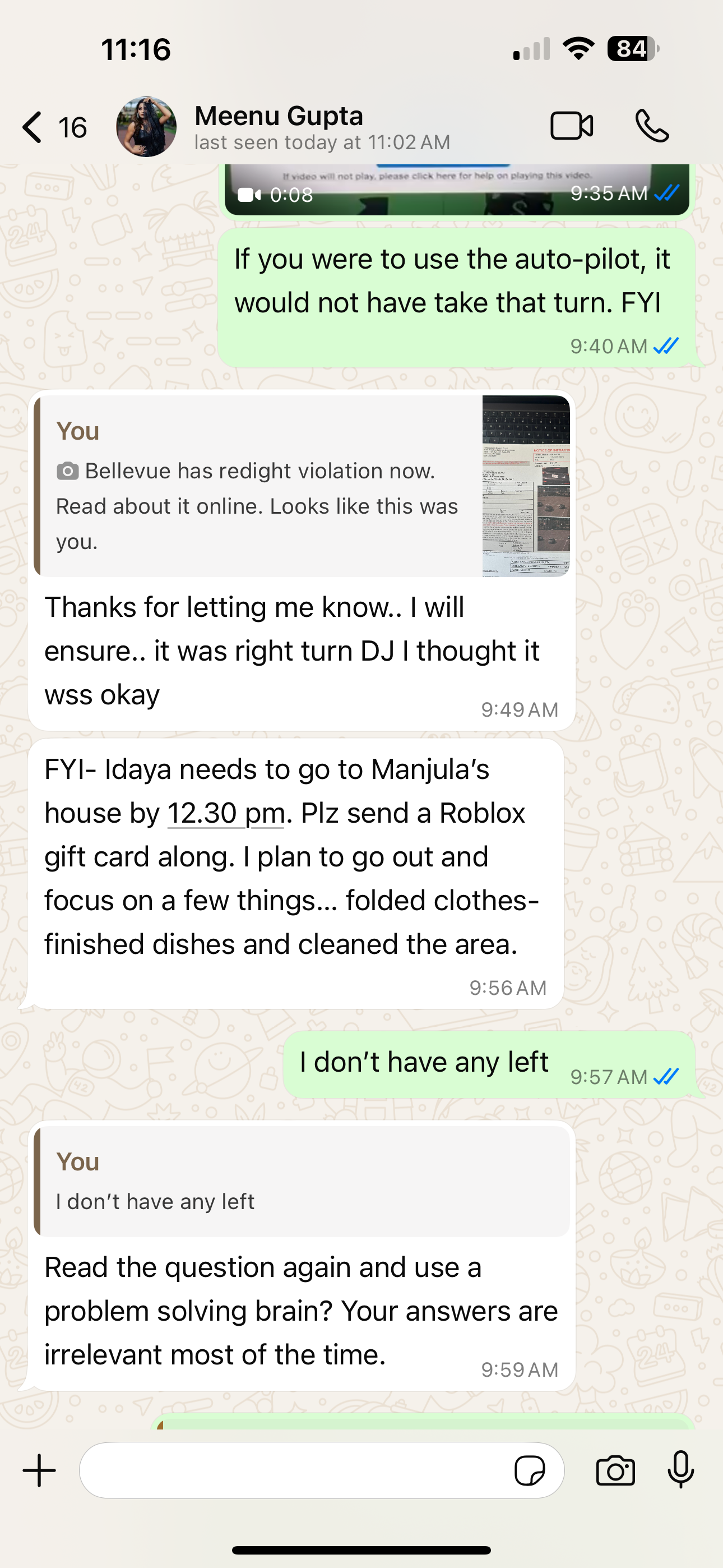Viewport: 723px width, 1568px height.
Task: Jump to quoted "I don't have any left" reply
Action: (302, 1181)
